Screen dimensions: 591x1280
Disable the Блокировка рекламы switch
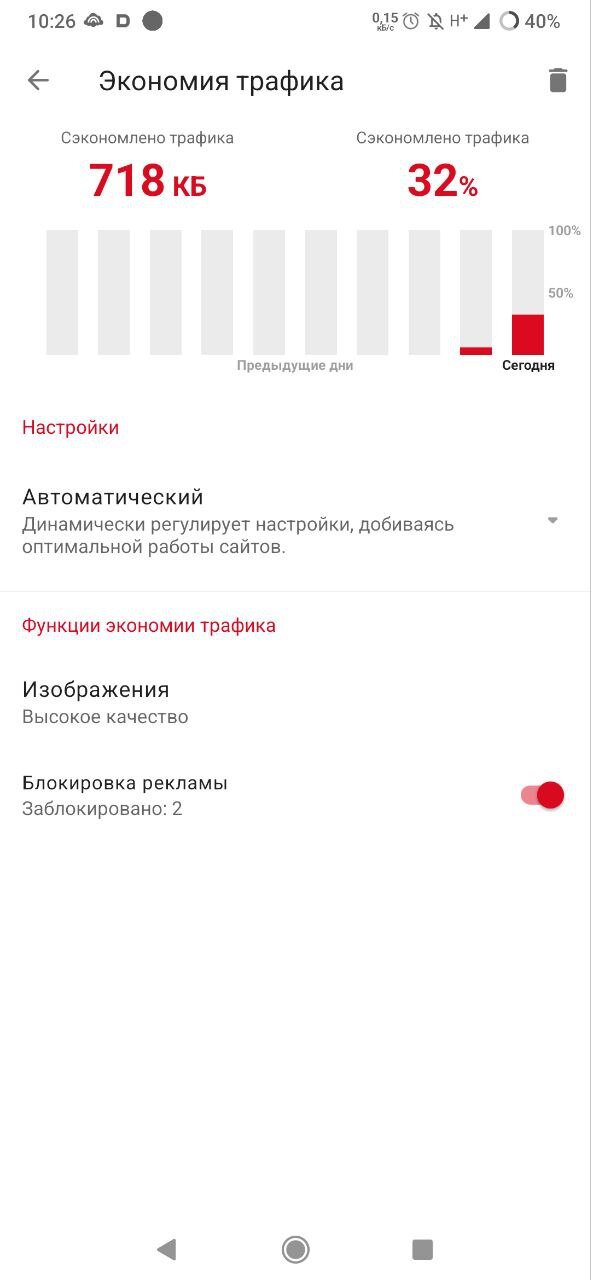(543, 795)
